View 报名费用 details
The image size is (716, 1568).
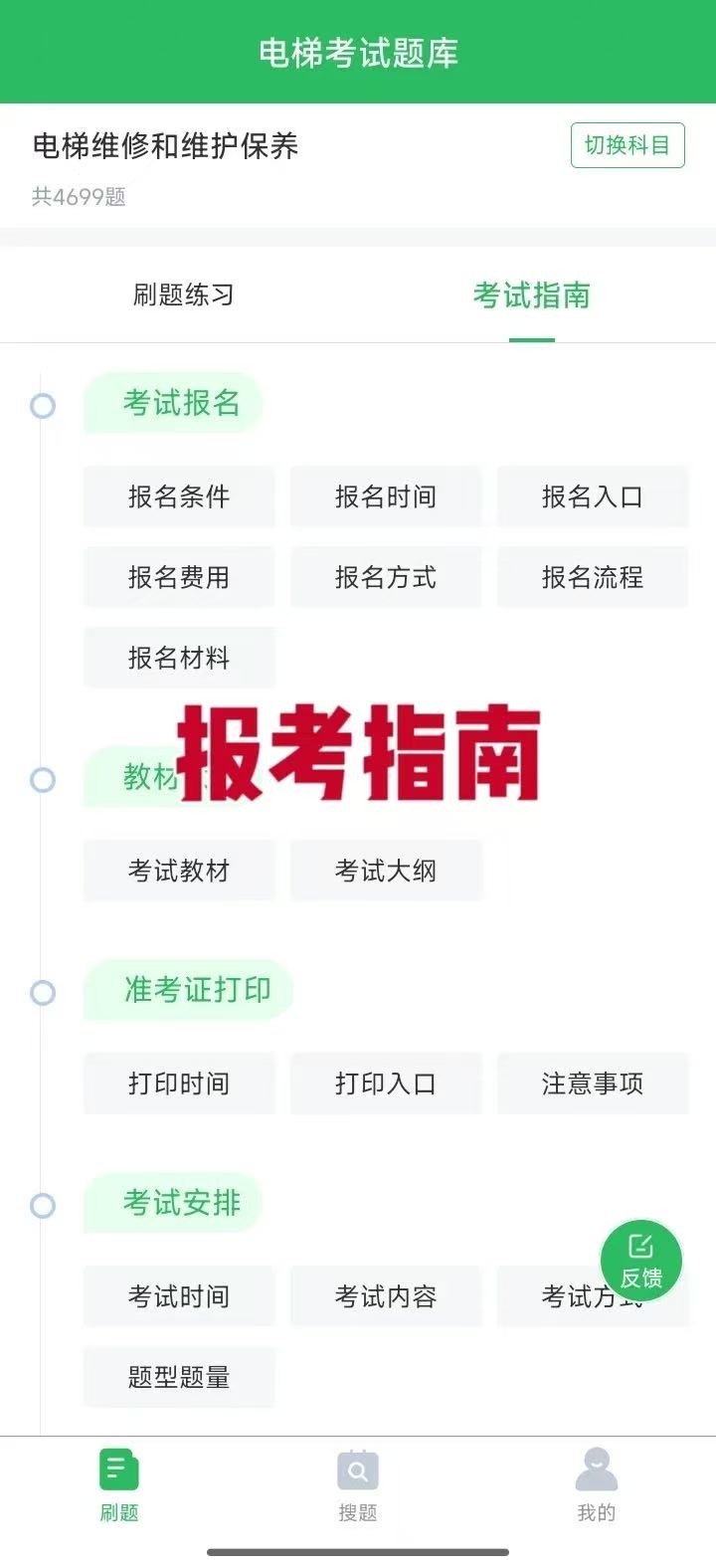point(179,577)
